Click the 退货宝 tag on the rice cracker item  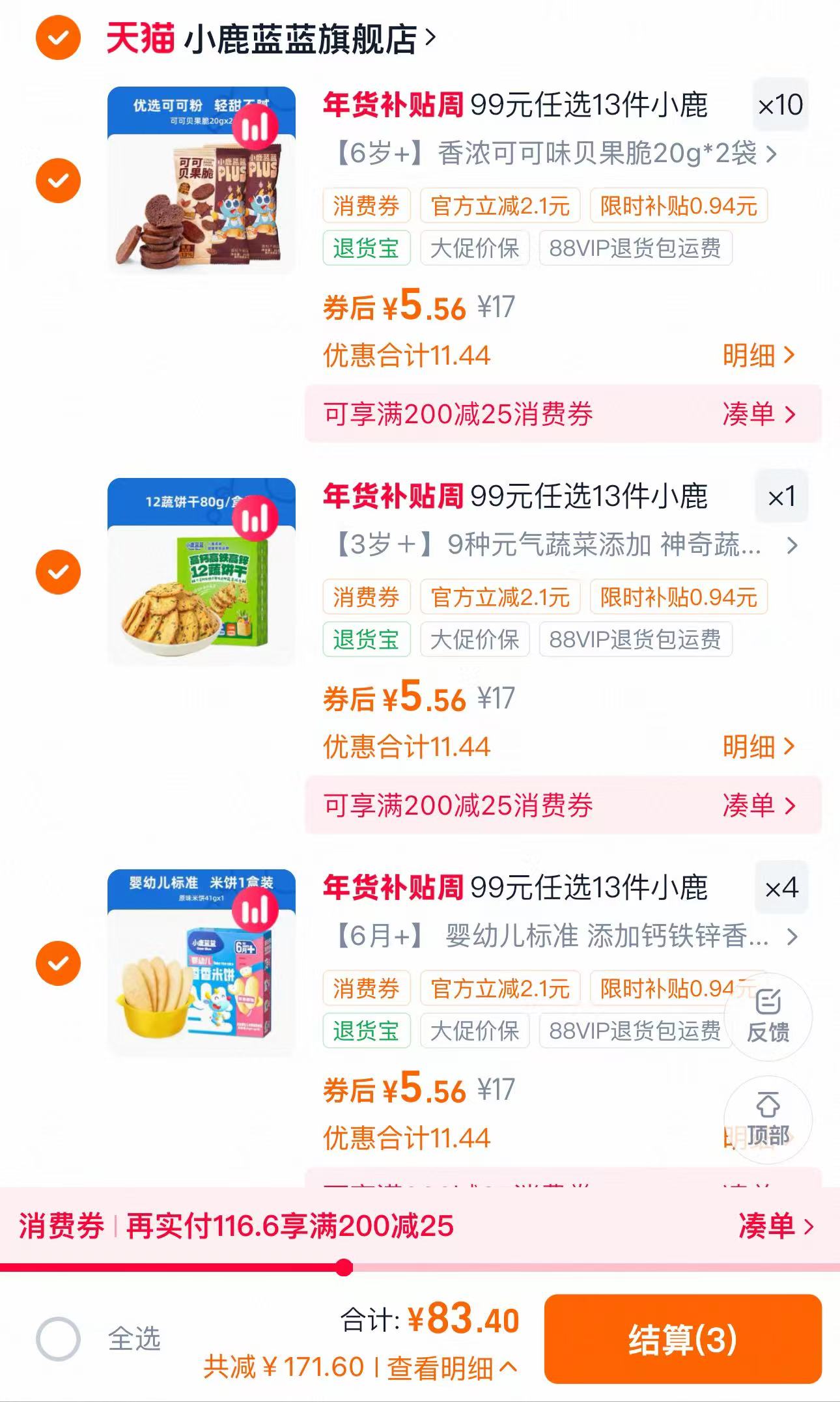pos(365,1031)
